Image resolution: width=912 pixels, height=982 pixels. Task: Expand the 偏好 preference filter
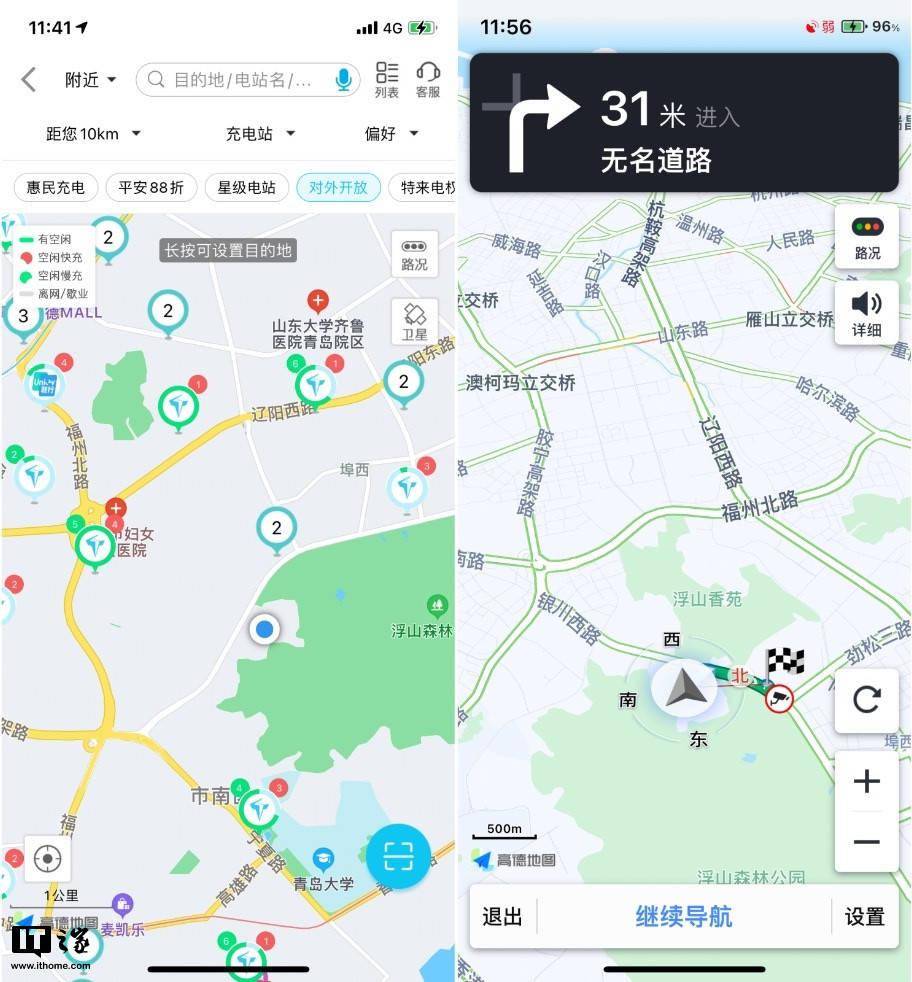click(391, 134)
